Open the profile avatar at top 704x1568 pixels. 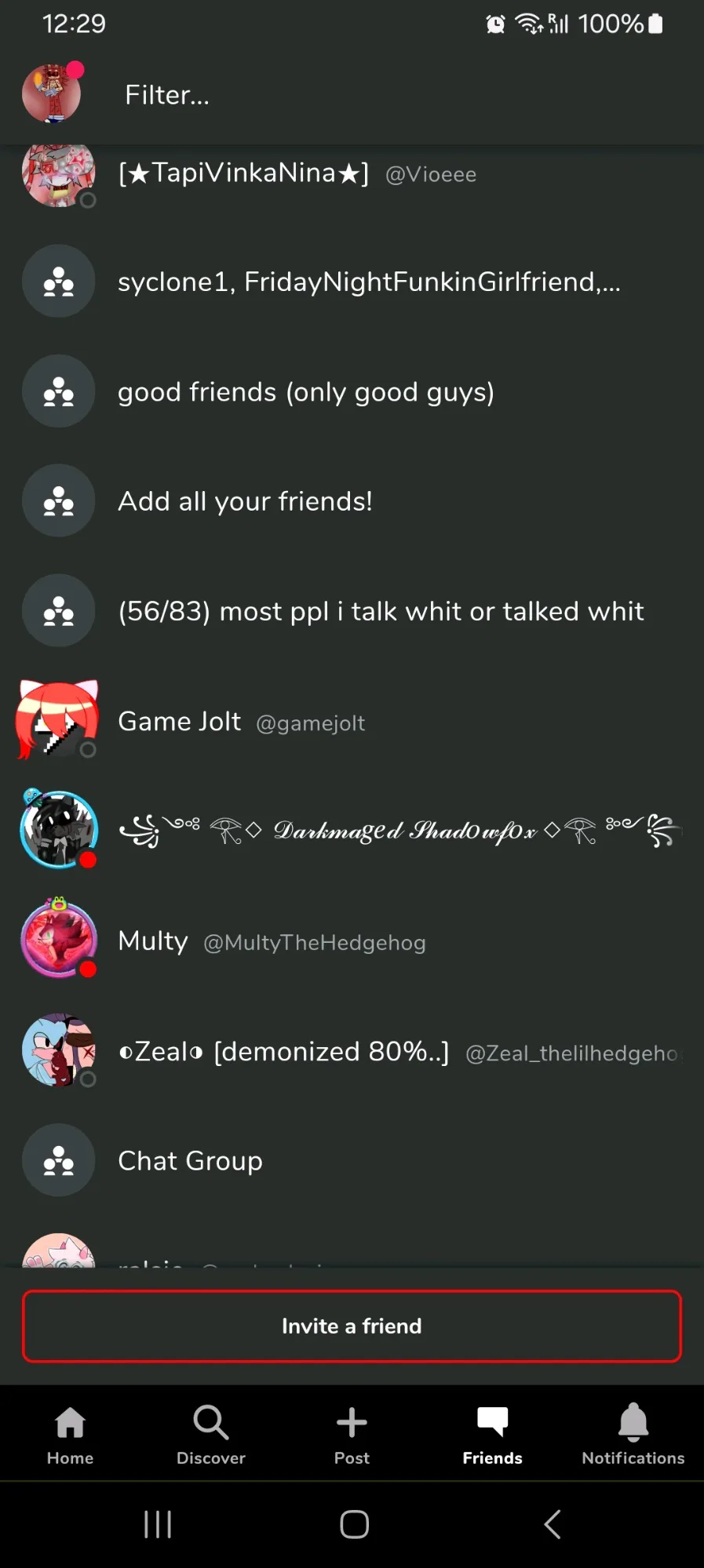tap(52, 94)
